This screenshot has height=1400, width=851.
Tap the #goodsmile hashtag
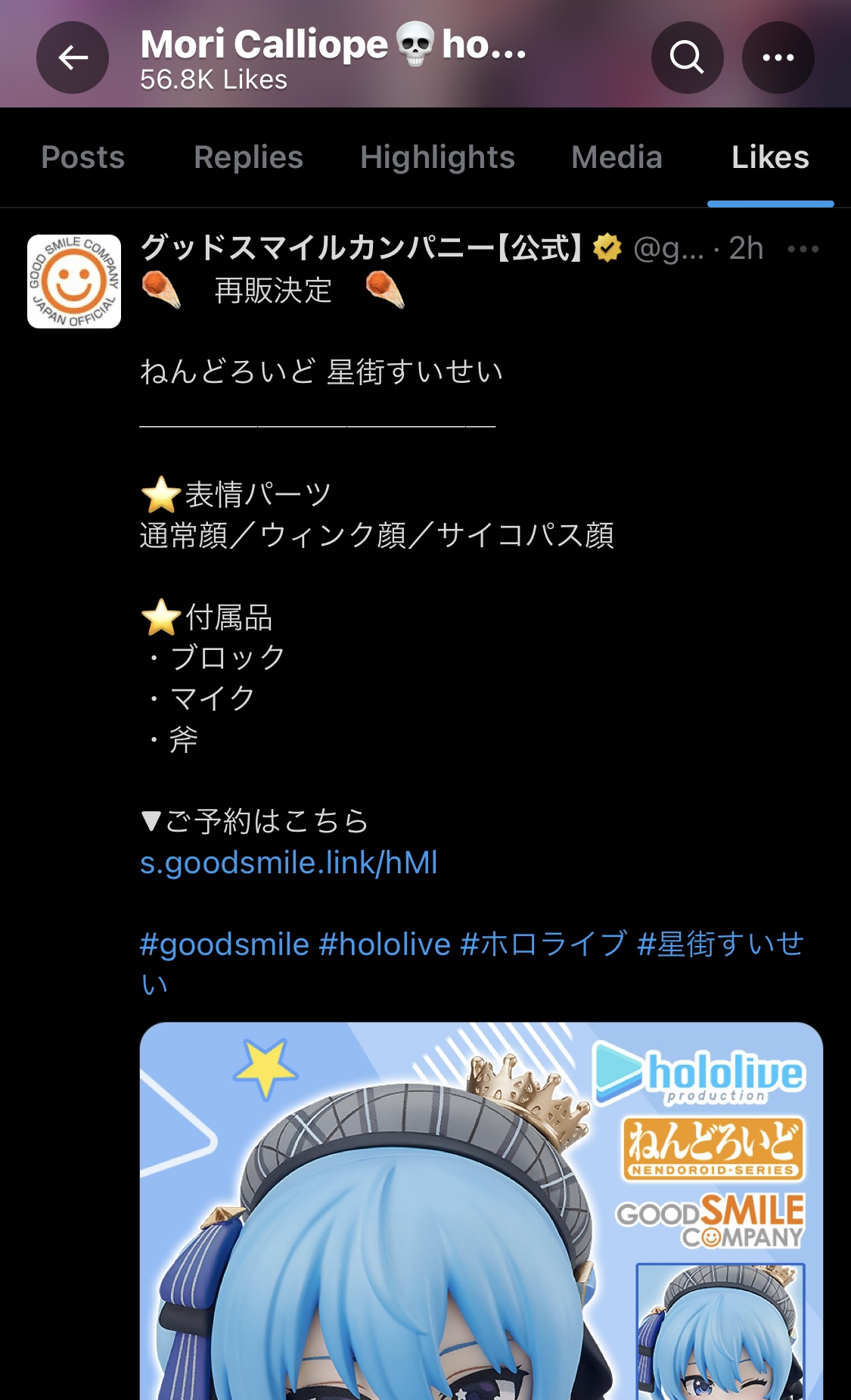click(225, 944)
